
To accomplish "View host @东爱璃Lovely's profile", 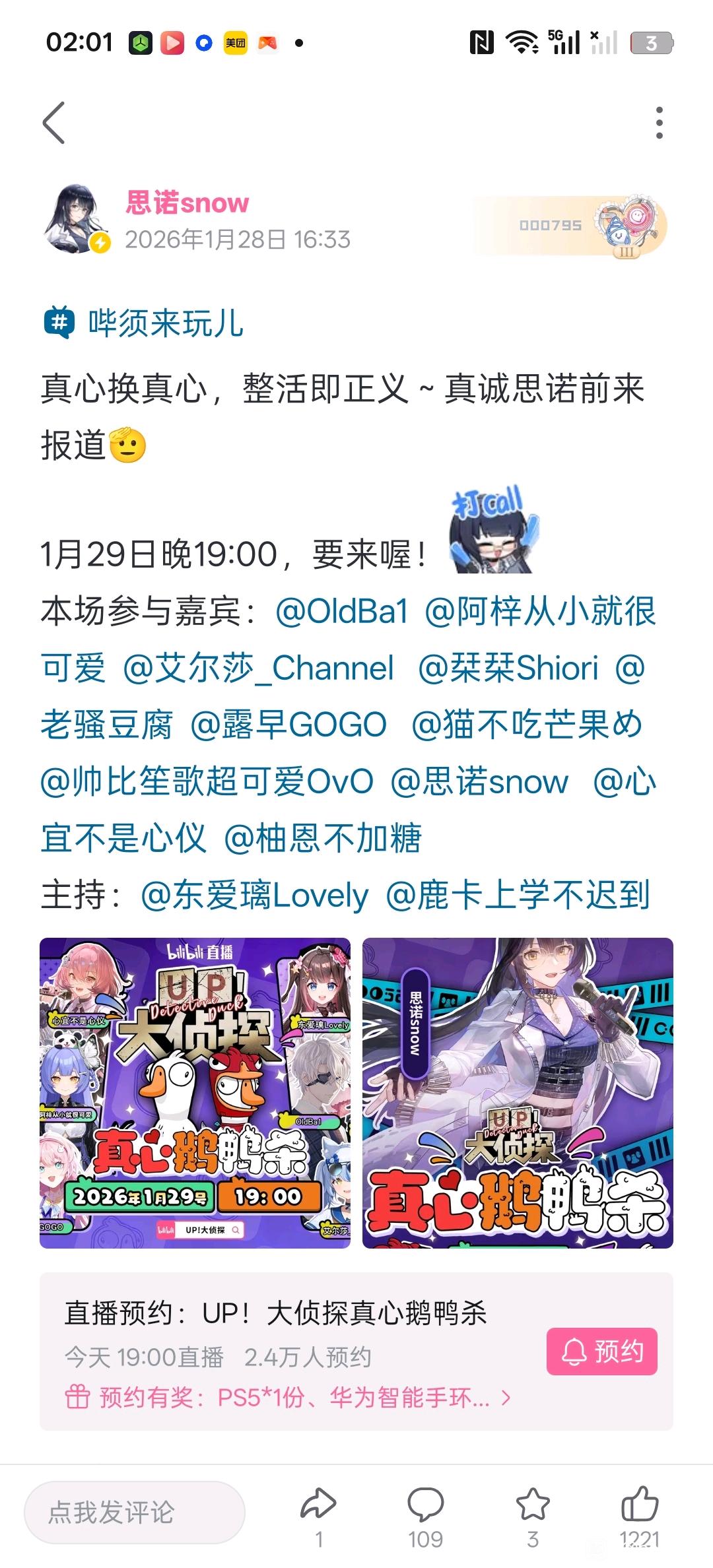I will 255,896.
